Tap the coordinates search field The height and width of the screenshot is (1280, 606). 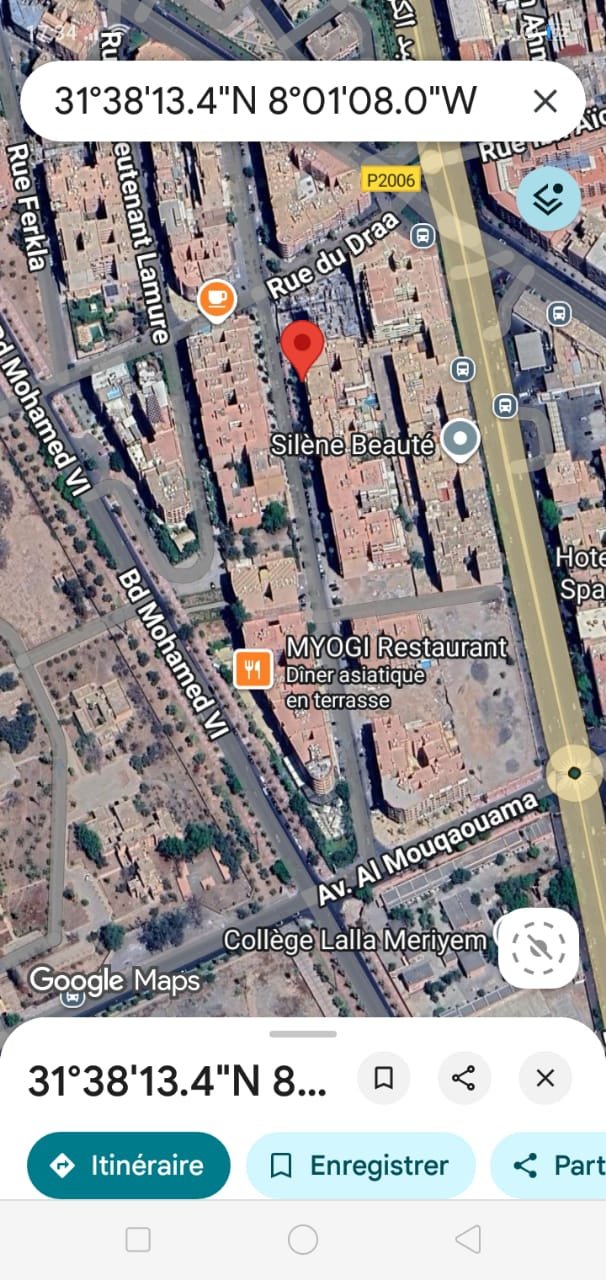pos(265,101)
